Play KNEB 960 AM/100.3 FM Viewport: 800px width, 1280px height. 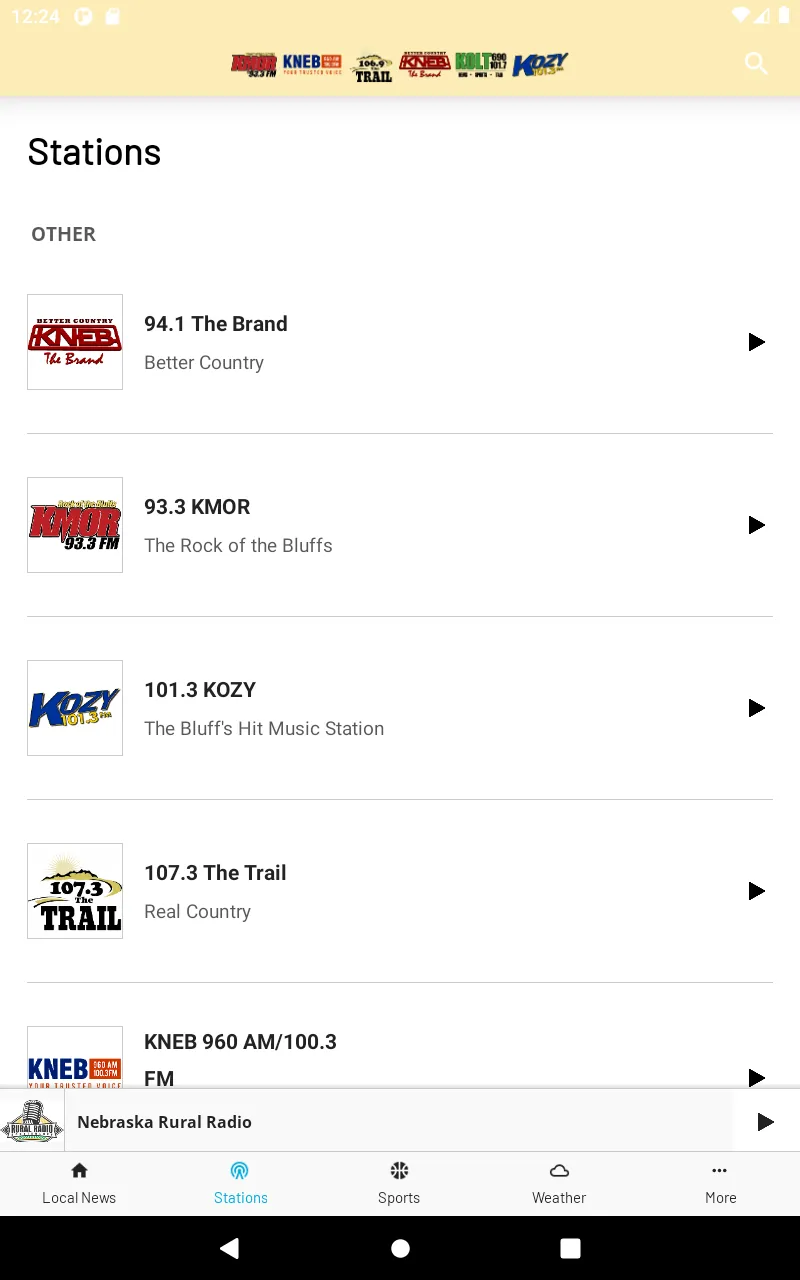(x=757, y=1077)
